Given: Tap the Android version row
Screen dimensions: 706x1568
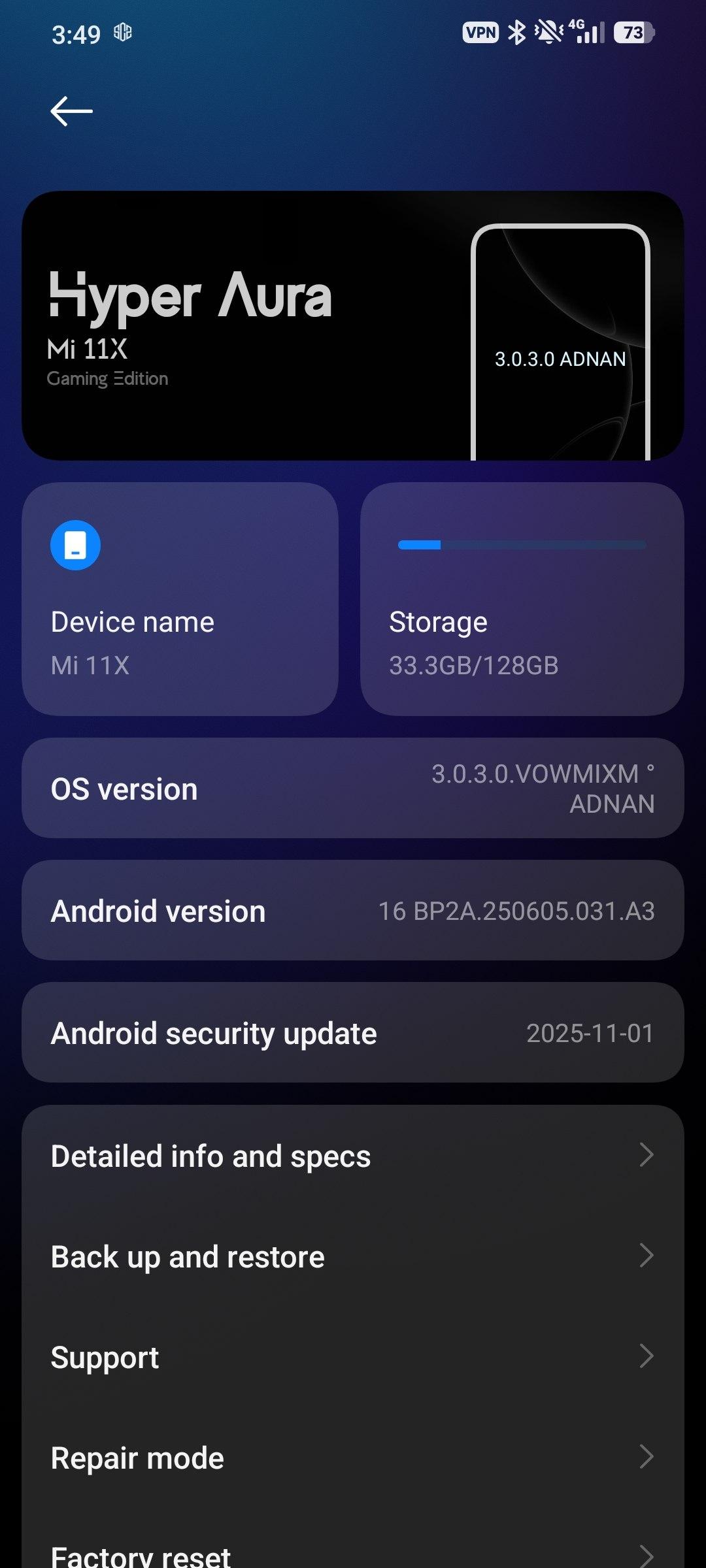Looking at the screenshot, I should click(353, 911).
